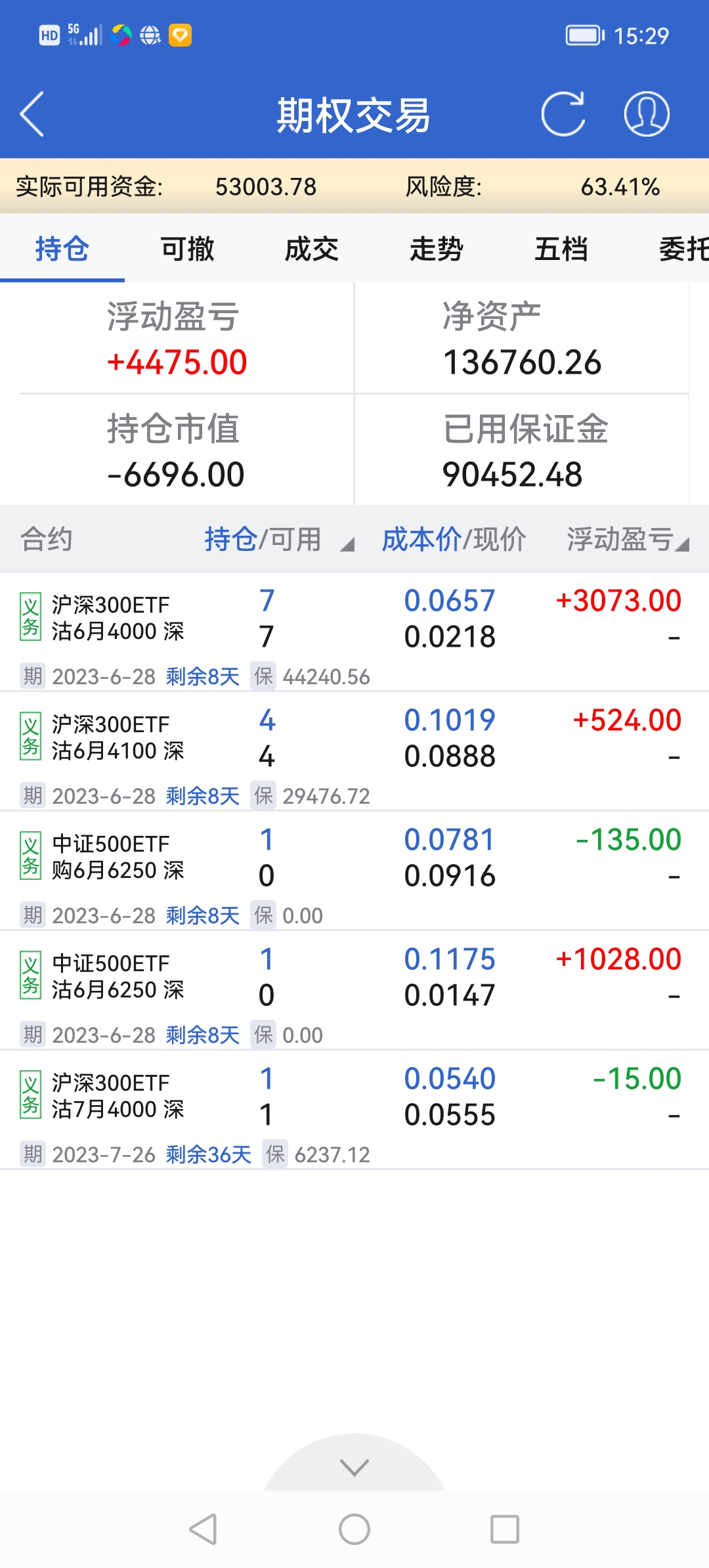Refresh the options trading data
The width and height of the screenshot is (709, 1568).
563,114
